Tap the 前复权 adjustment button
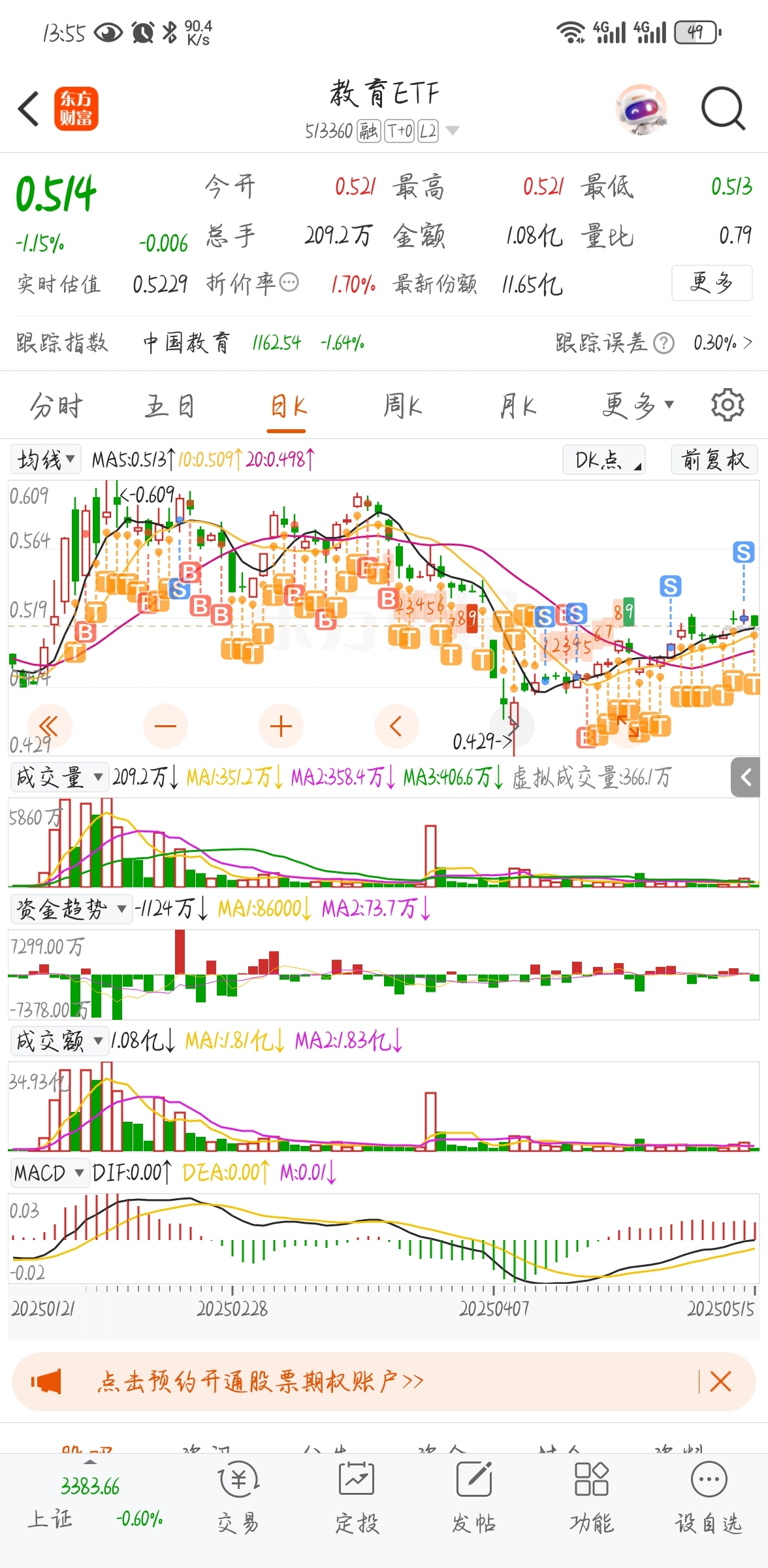Screen dimensions: 768x1568 click(714, 459)
